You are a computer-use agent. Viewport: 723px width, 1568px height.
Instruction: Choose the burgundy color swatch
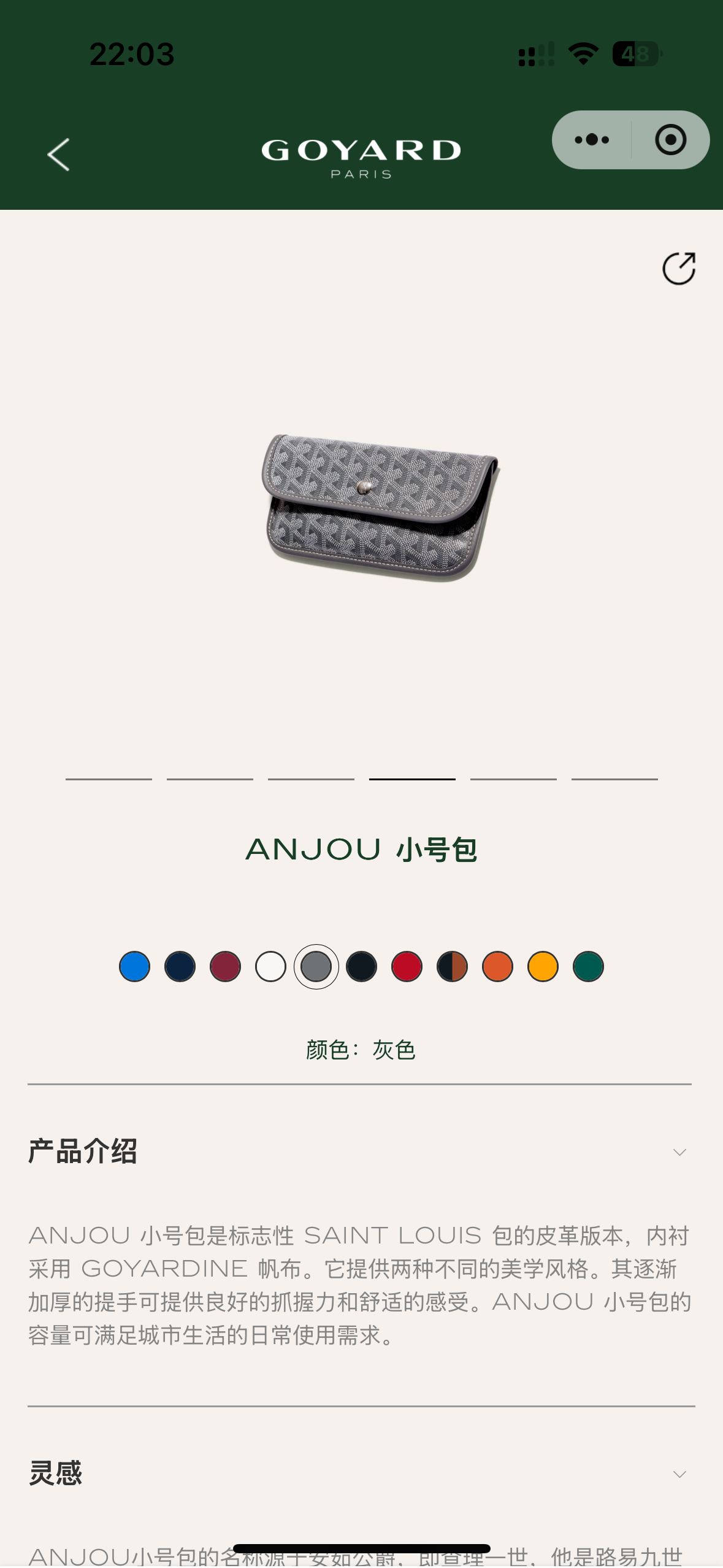click(x=226, y=967)
